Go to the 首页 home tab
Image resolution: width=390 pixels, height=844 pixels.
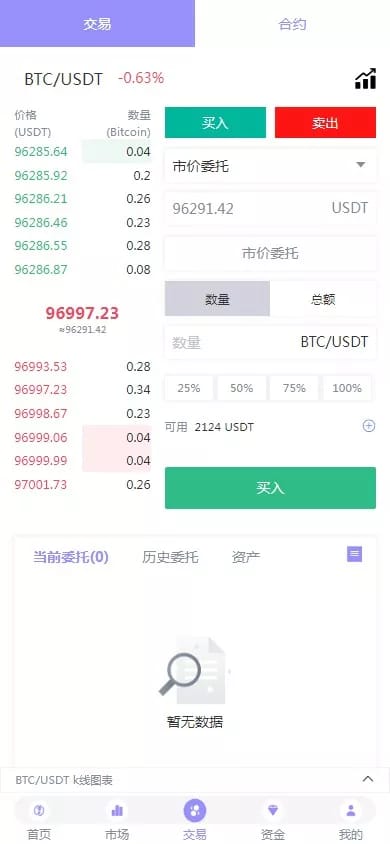(x=39, y=821)
